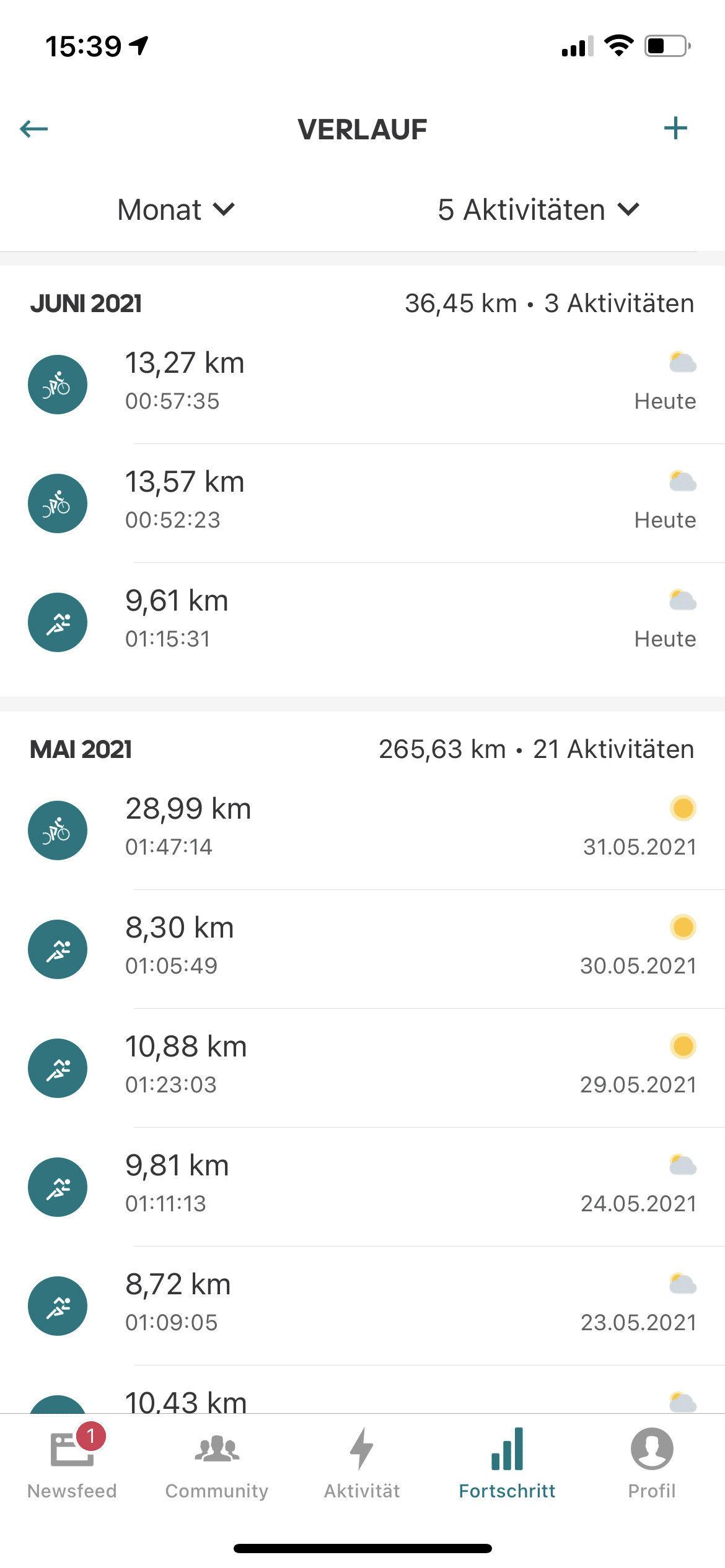Open the 9,81 km run from 24.05.2021
Screen dimensions: 725x1568
362,1187
